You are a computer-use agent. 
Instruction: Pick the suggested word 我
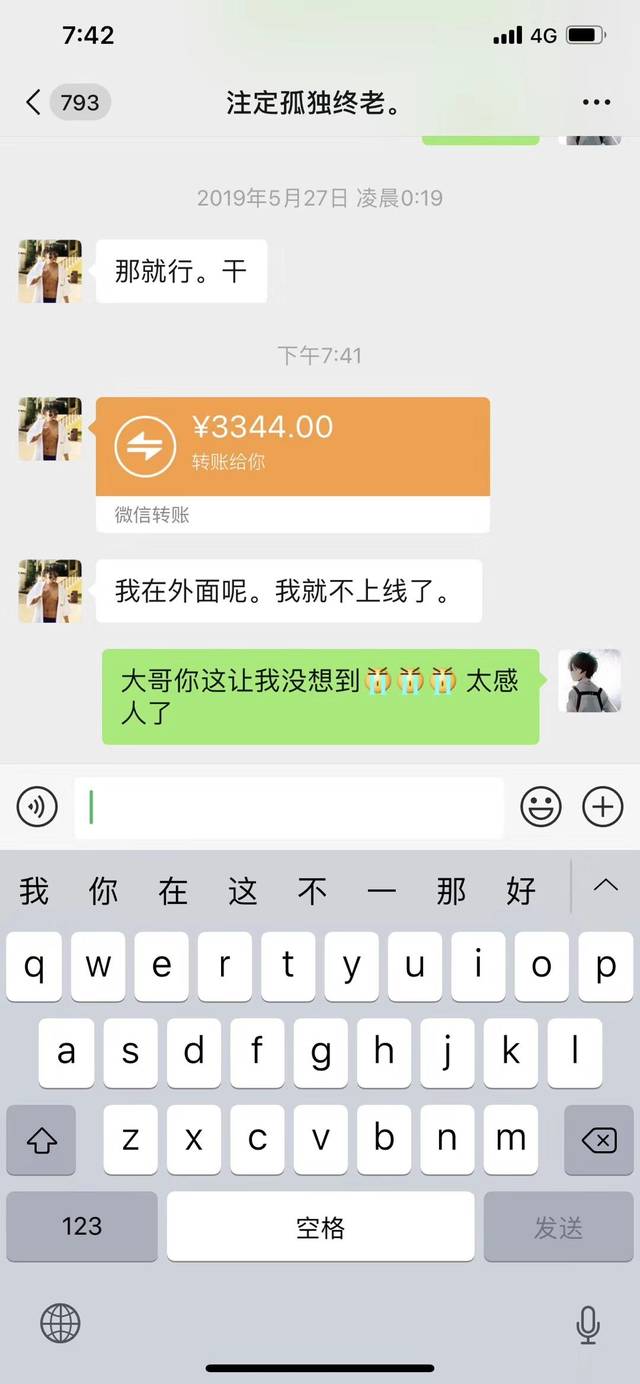[x=34, y=890]
